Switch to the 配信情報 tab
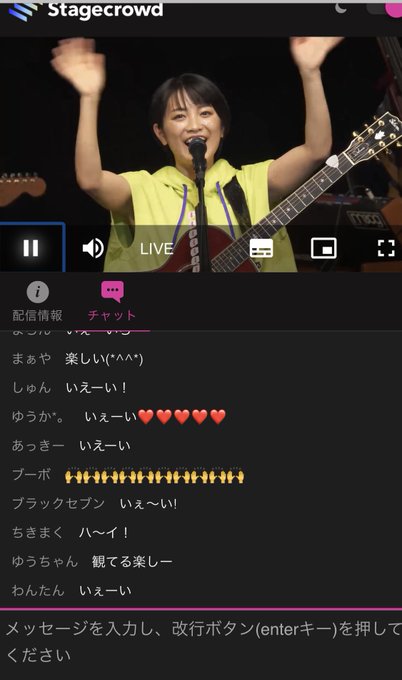402x680 pixels. [x=37, y=302]
